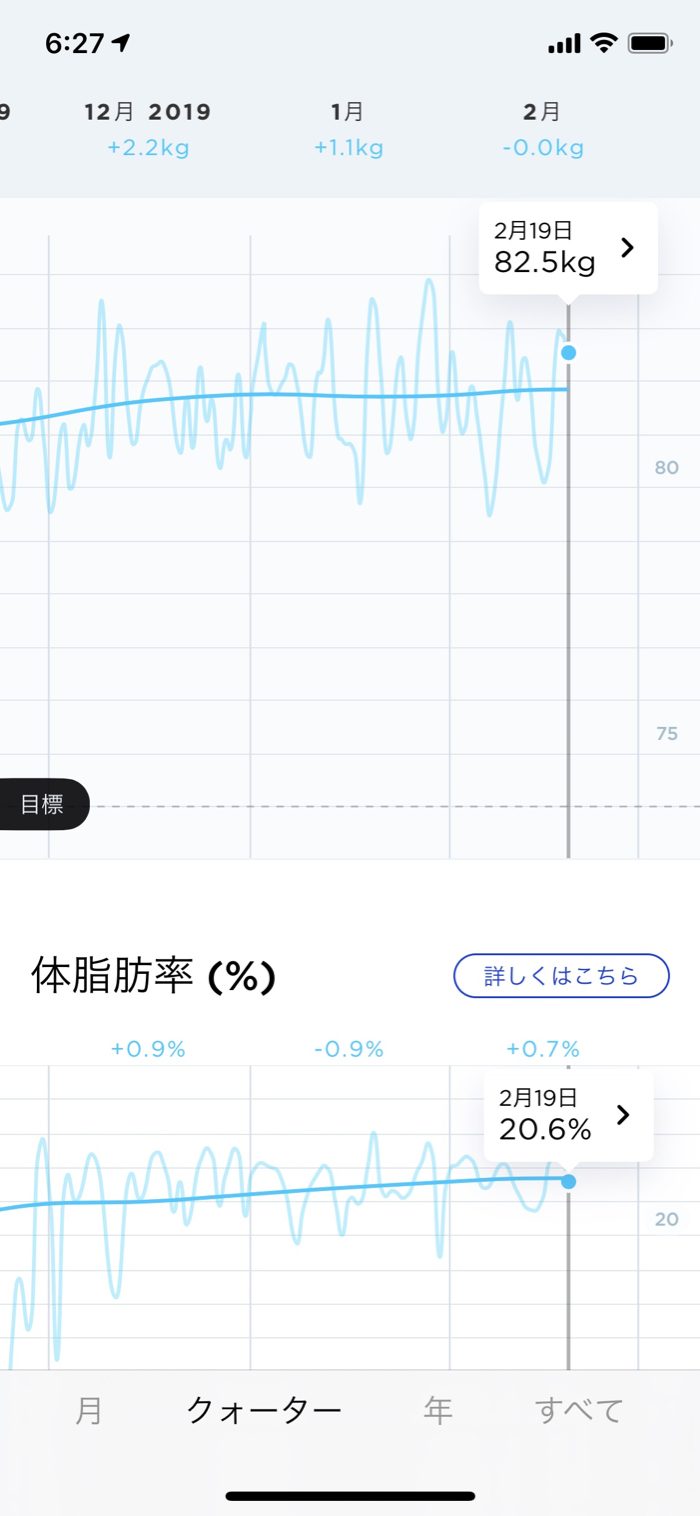Viewport: 700px width, 1516px height.
Task: Open the 20.6% body fat entry
Action: [x=568, y=1116]
